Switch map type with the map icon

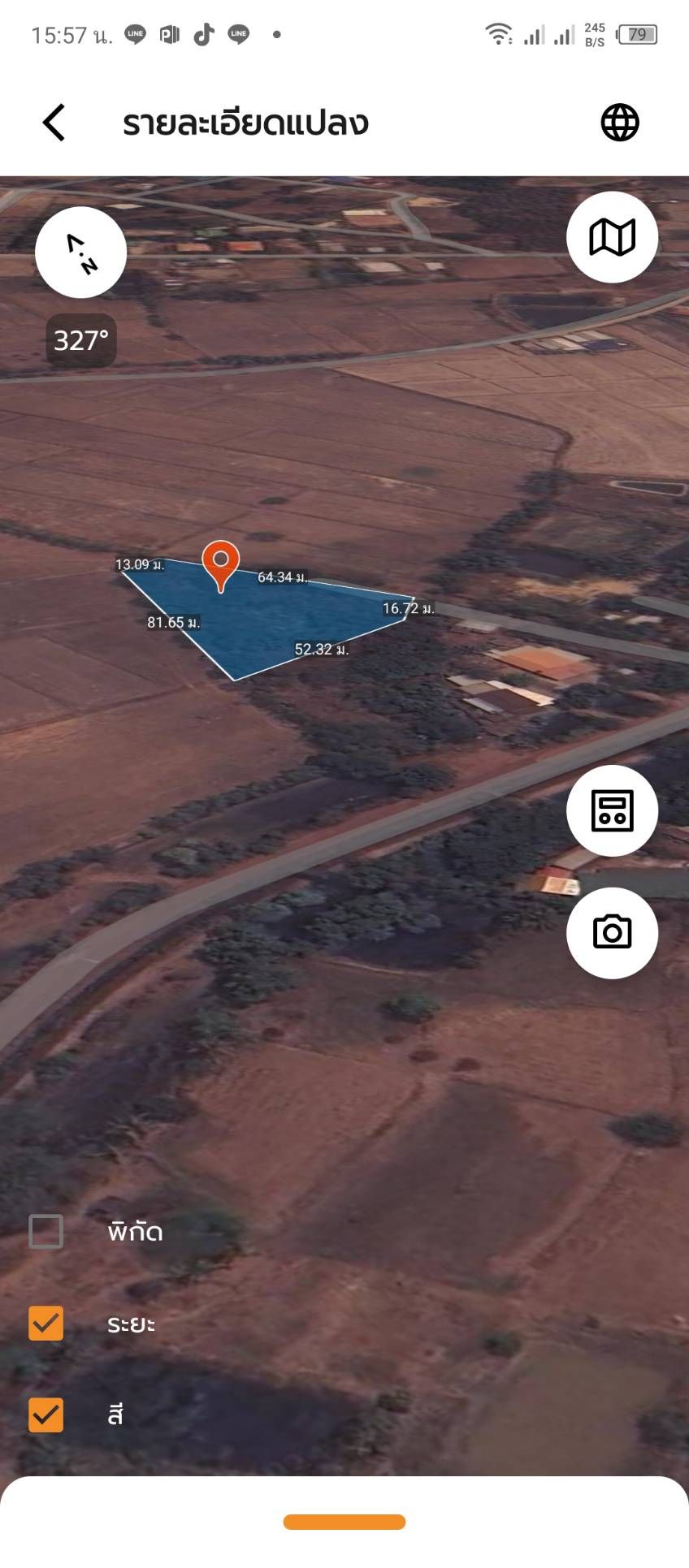(x=612, y=237)
